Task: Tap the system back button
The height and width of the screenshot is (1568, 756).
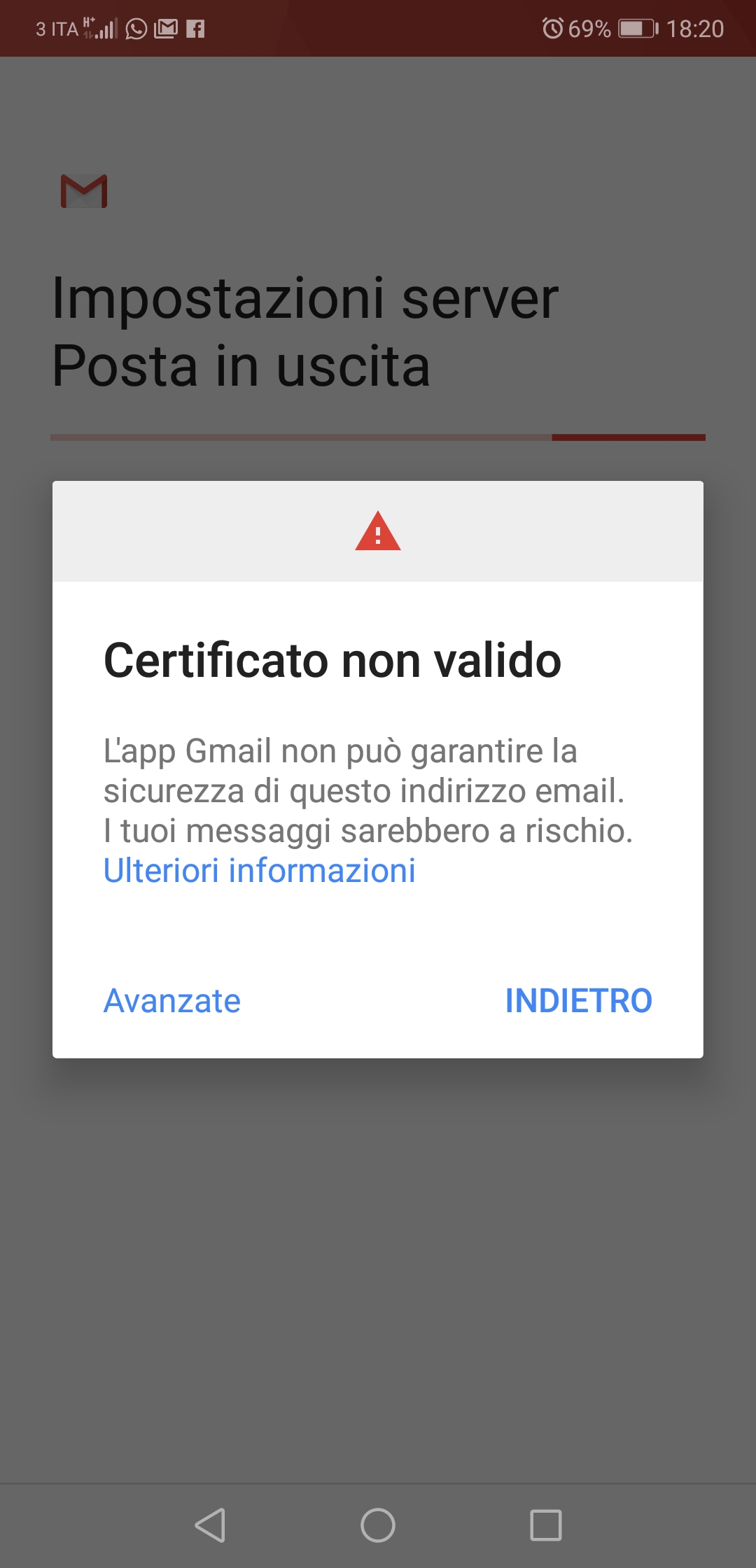Action: coord(210,1525)
